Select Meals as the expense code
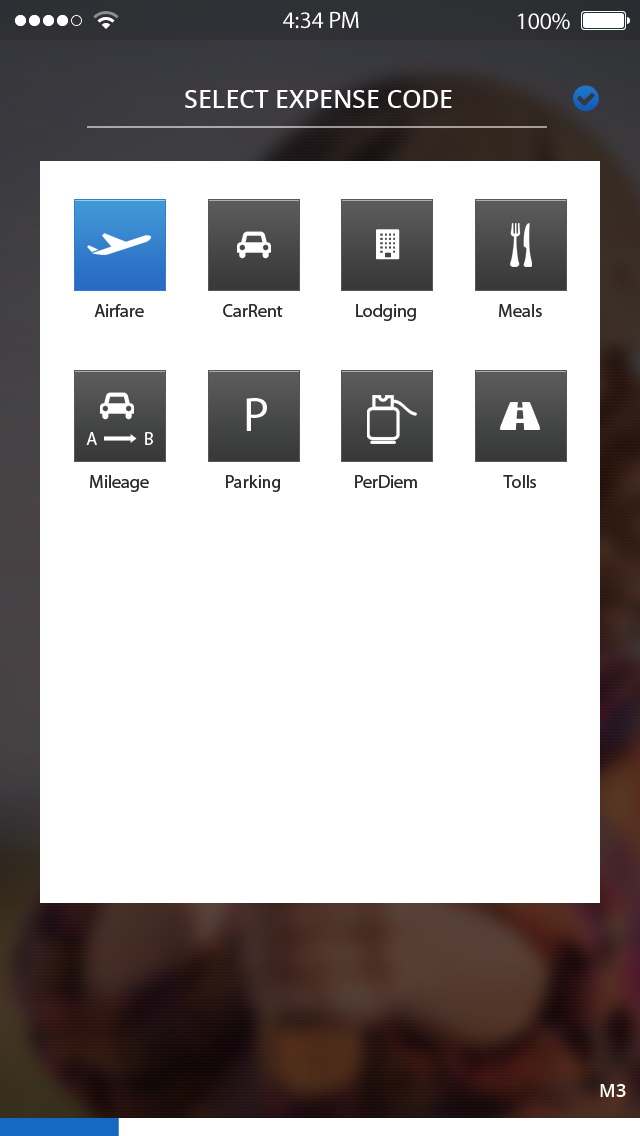 [x=521, y=245]
